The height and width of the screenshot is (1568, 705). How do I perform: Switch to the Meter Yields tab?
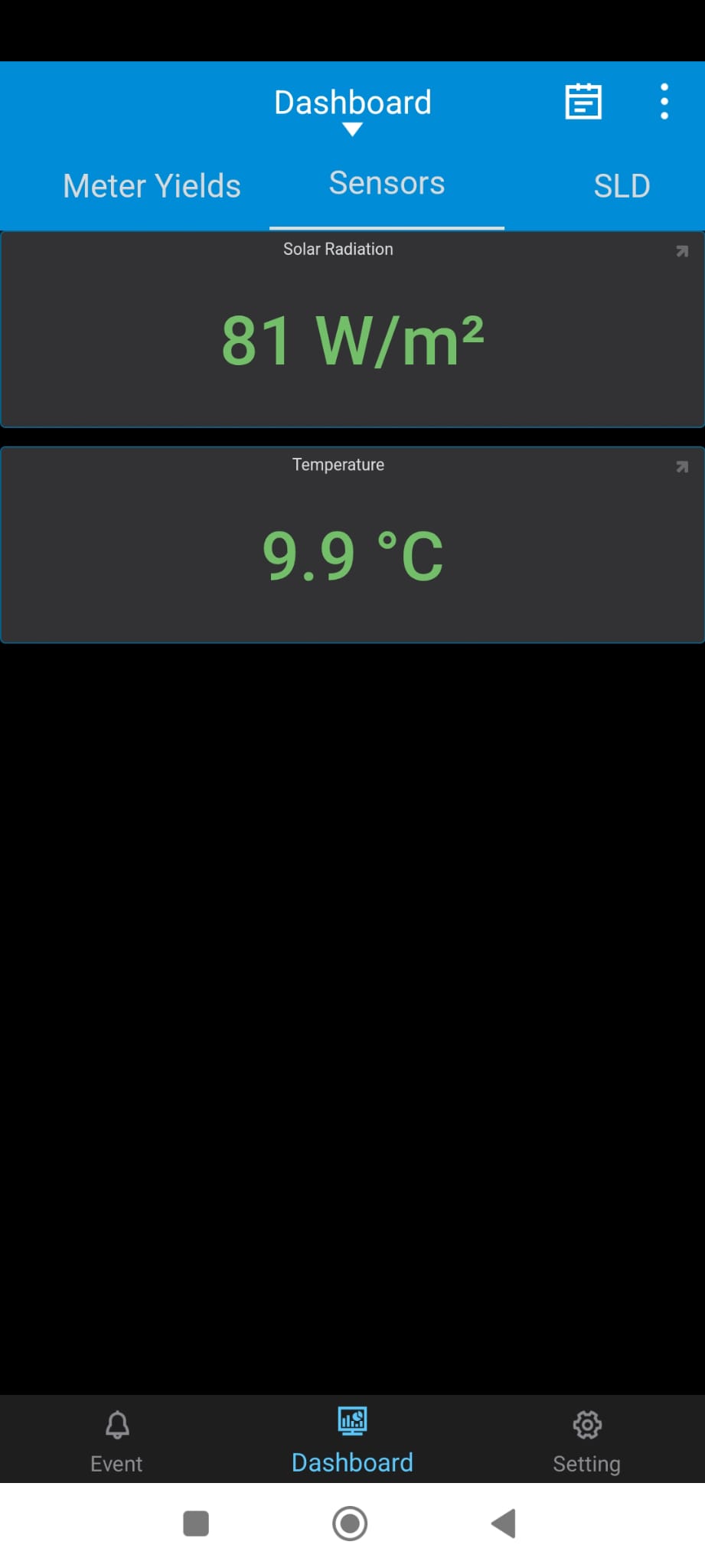[x=152, y=186]
